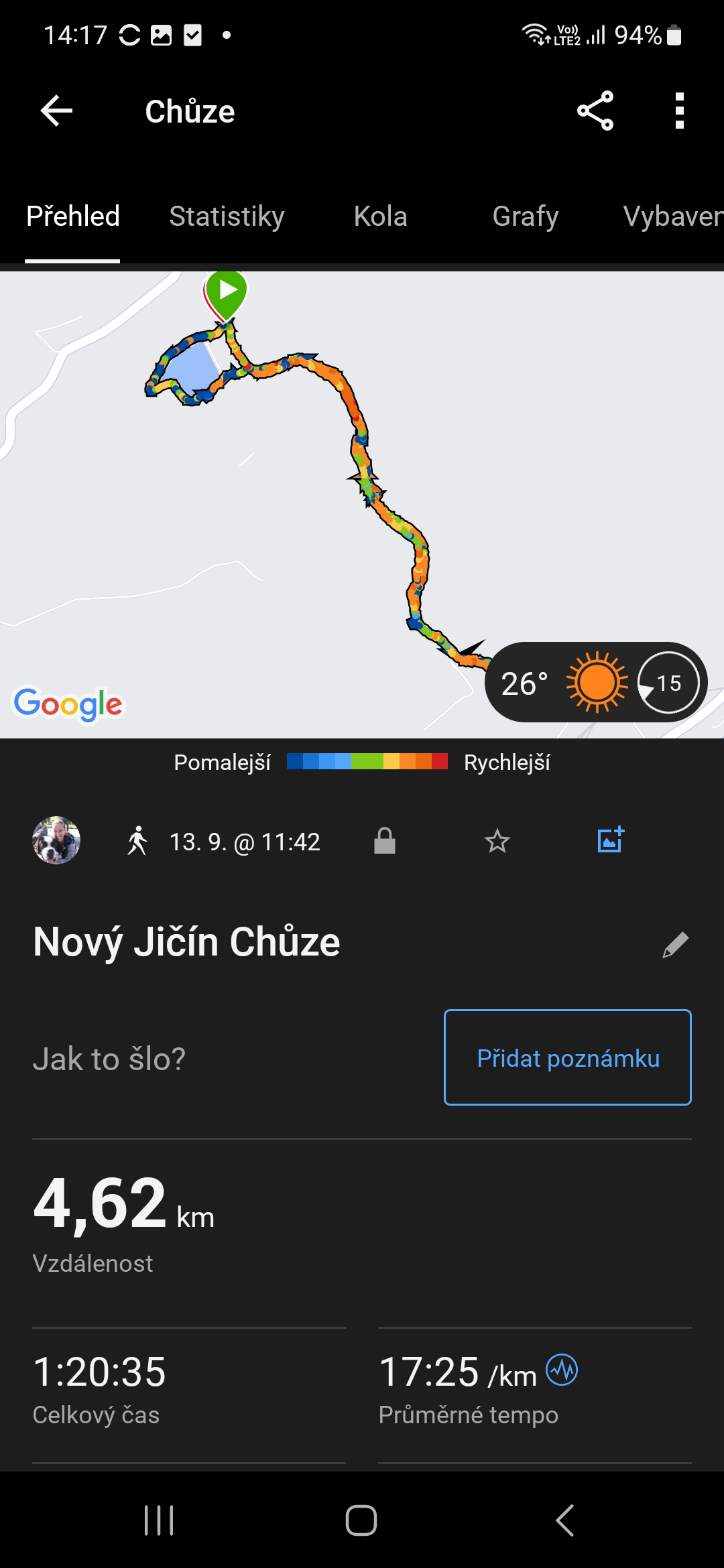The image size is (724, 1568).
Task: Go back using the arrow icon
Action: point(56,111)
